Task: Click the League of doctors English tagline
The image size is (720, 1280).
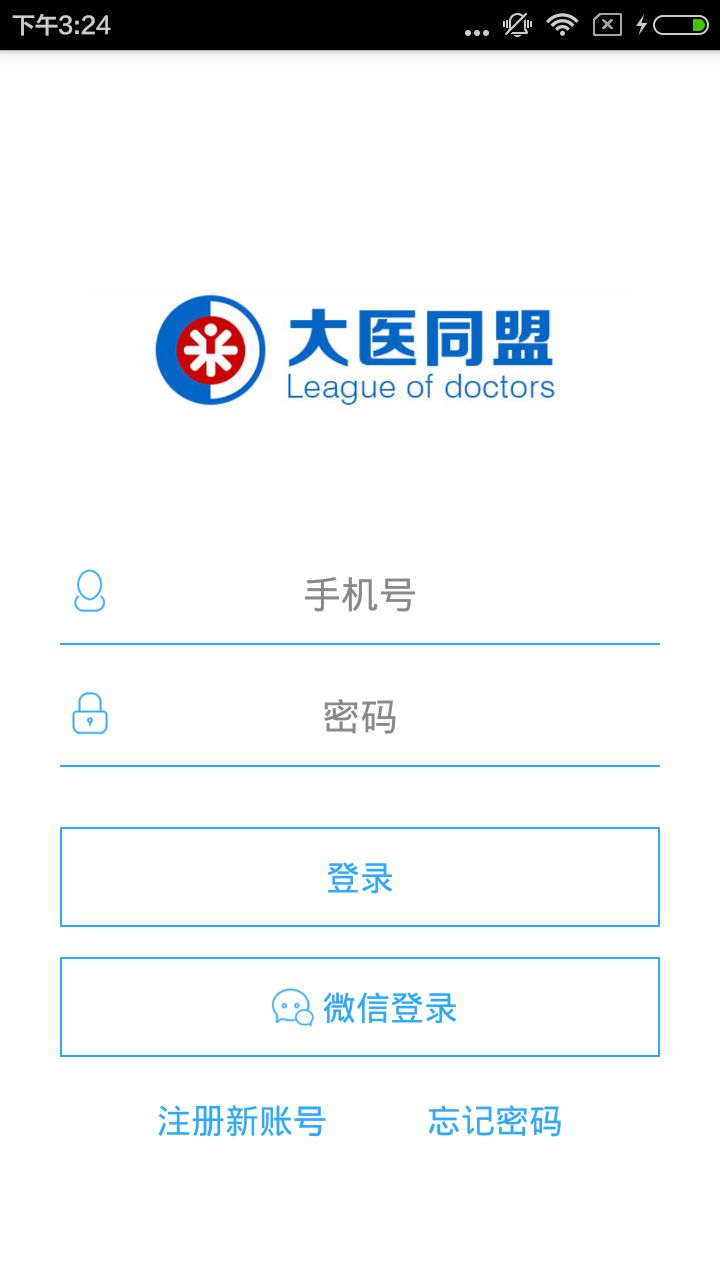Action: pos(420,387)
